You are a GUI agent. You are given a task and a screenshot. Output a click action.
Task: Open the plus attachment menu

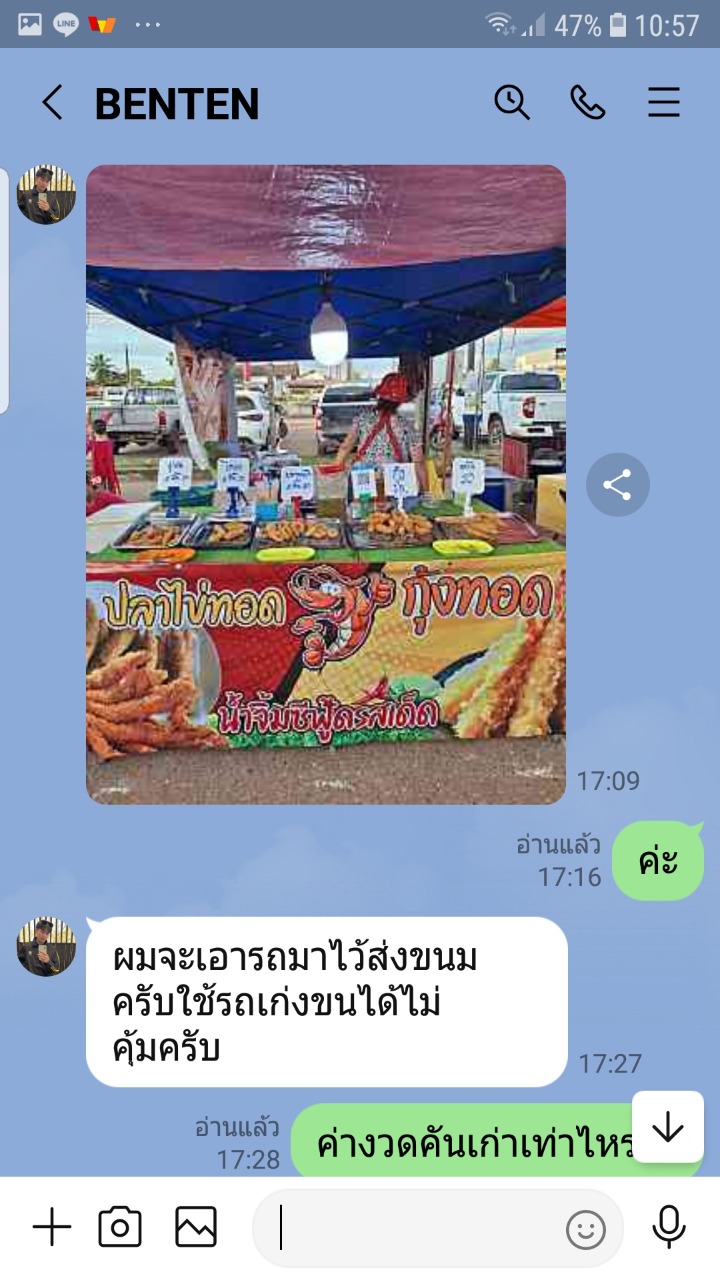click(52, 1227)
